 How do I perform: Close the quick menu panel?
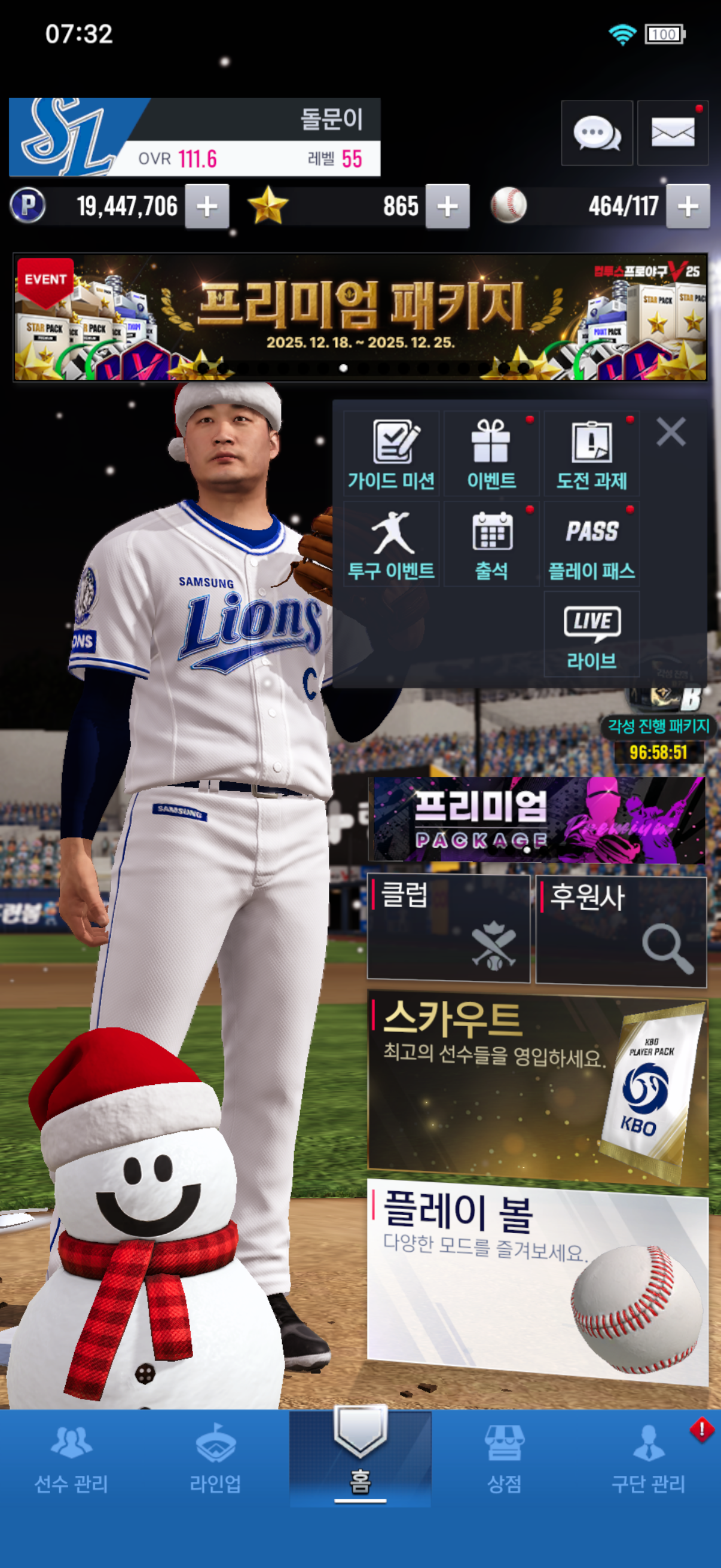click(x=671, y=432)
